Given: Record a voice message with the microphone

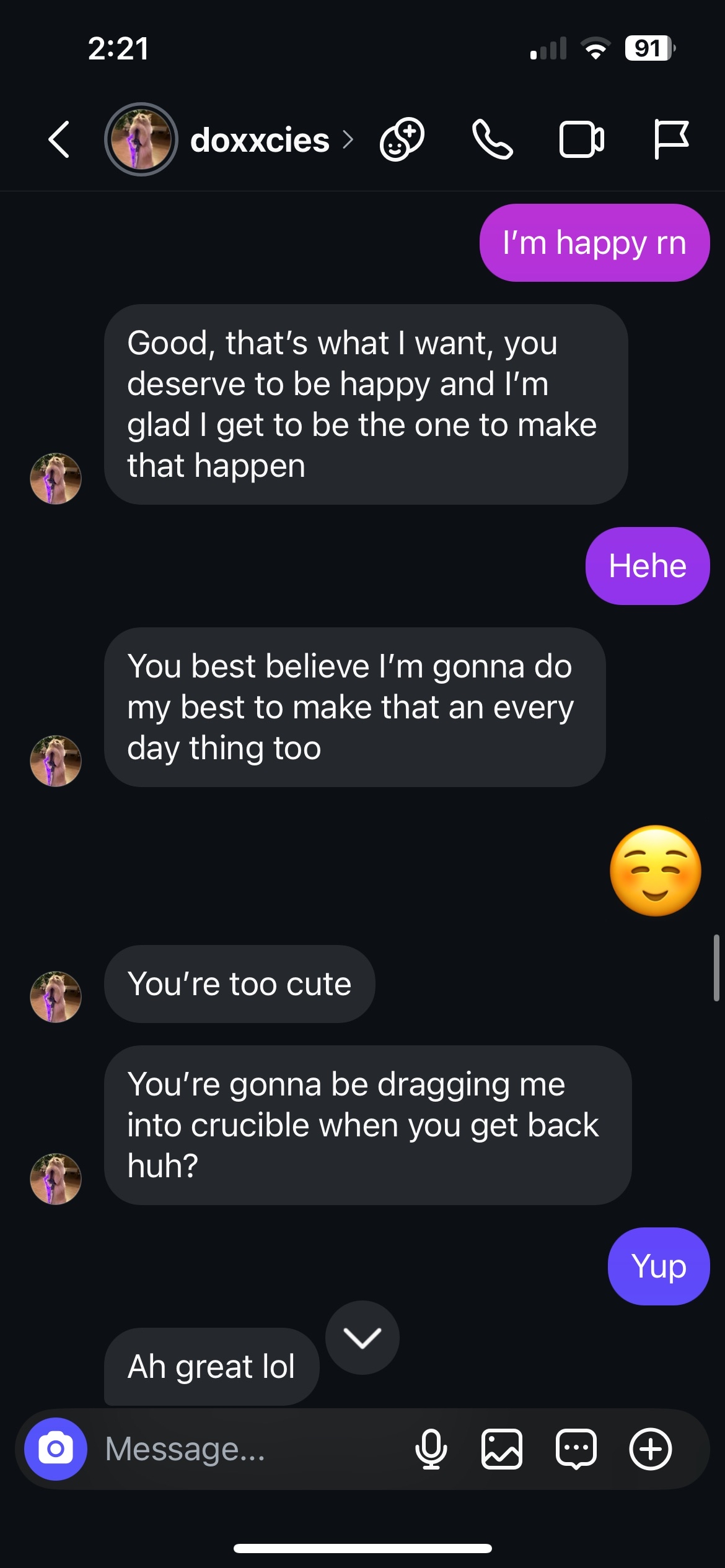Looking at the screenshot, I should pyautogui.click(x=431, y=1449).
